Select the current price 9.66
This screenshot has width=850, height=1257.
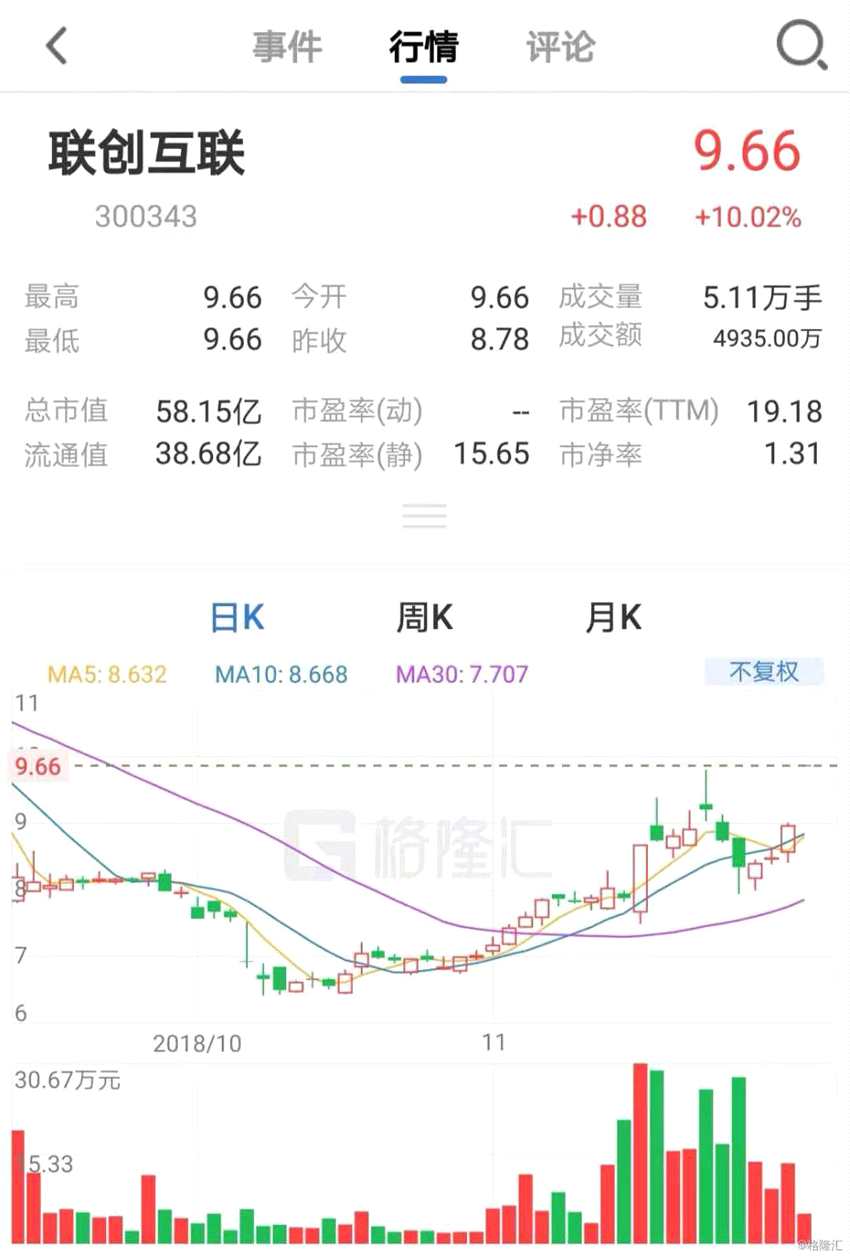coord(746,151)
